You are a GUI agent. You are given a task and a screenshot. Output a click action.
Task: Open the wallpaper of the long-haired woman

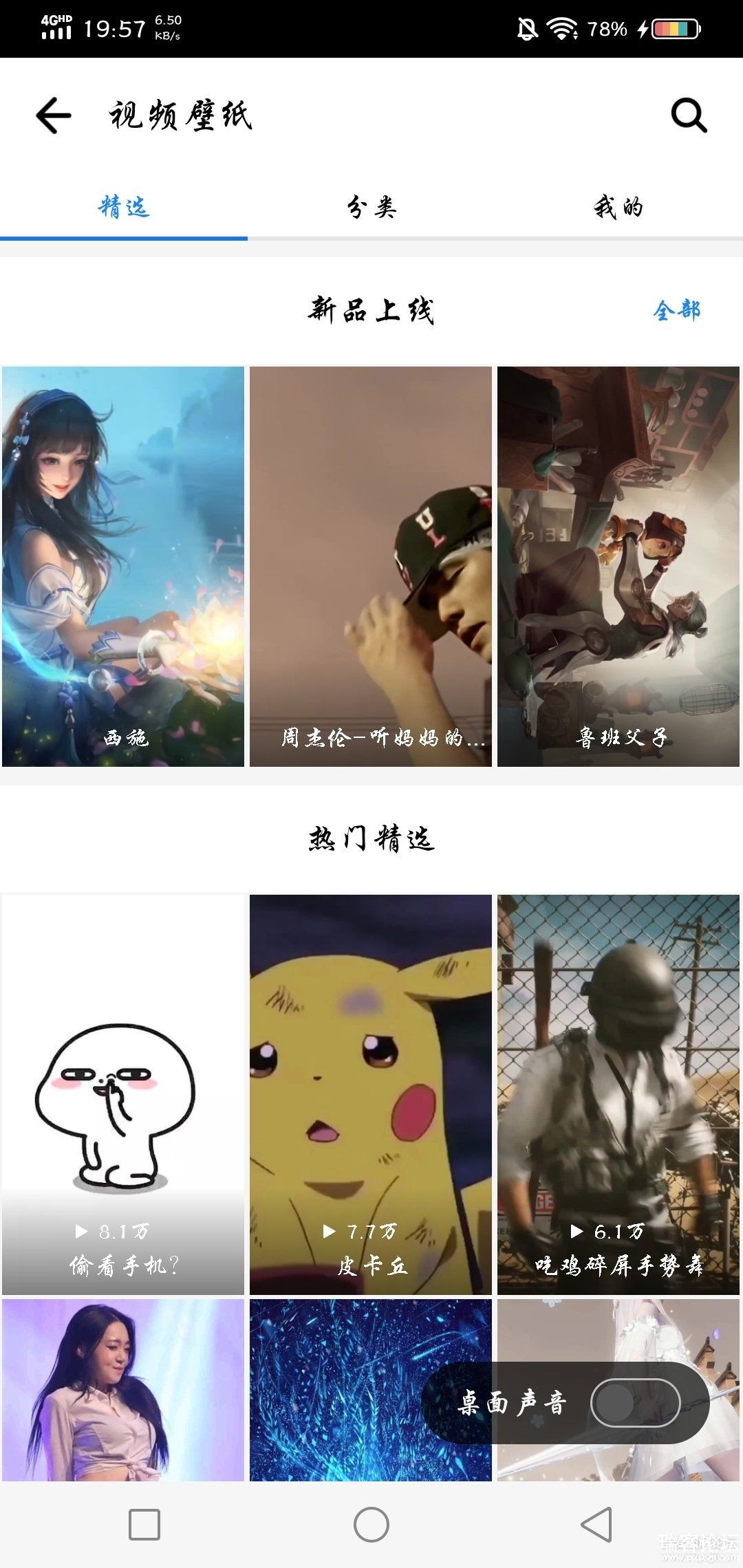[x=123, y=1389]
